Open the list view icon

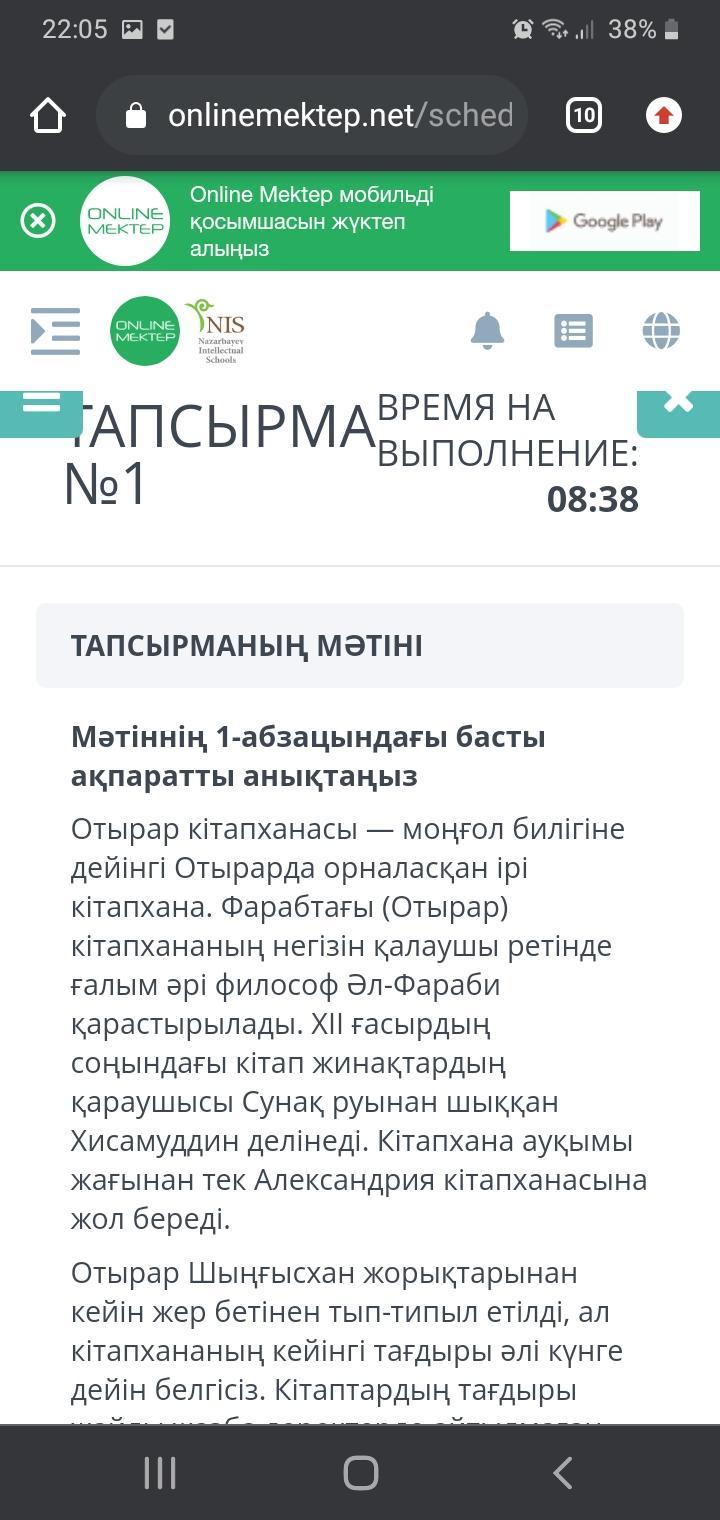[574, 331]
